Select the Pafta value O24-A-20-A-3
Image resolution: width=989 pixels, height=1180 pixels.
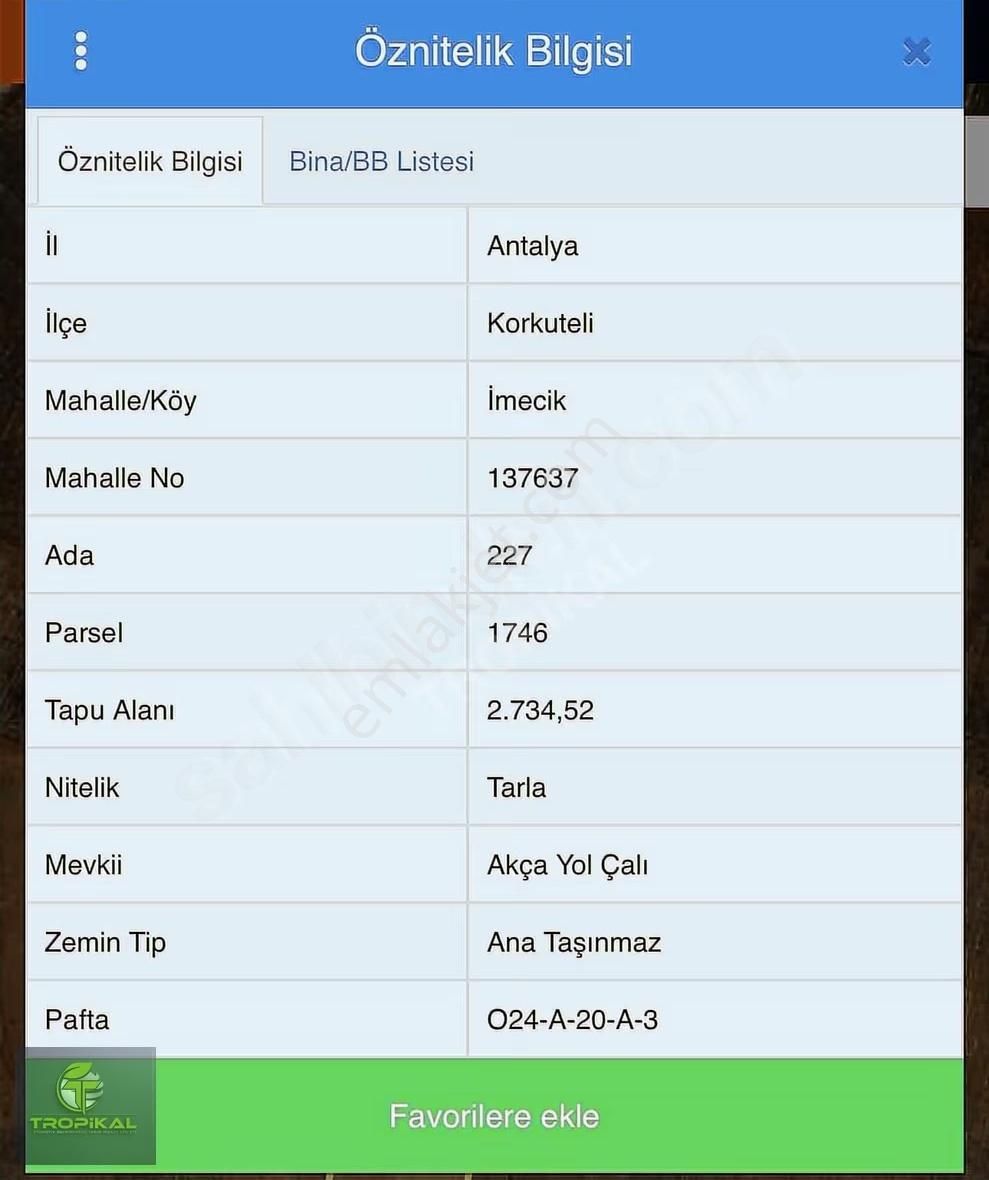572,1019
